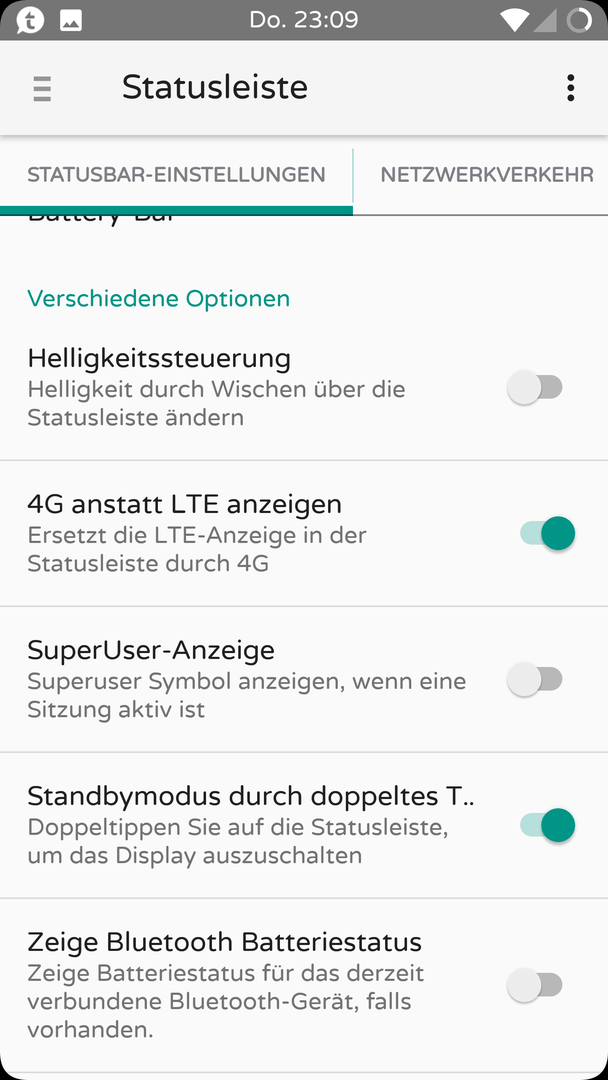Screen dimensions: 608x1080
Task: Select the Statusbar-Einstellungen tab
Action: click(x=176, y=174)
